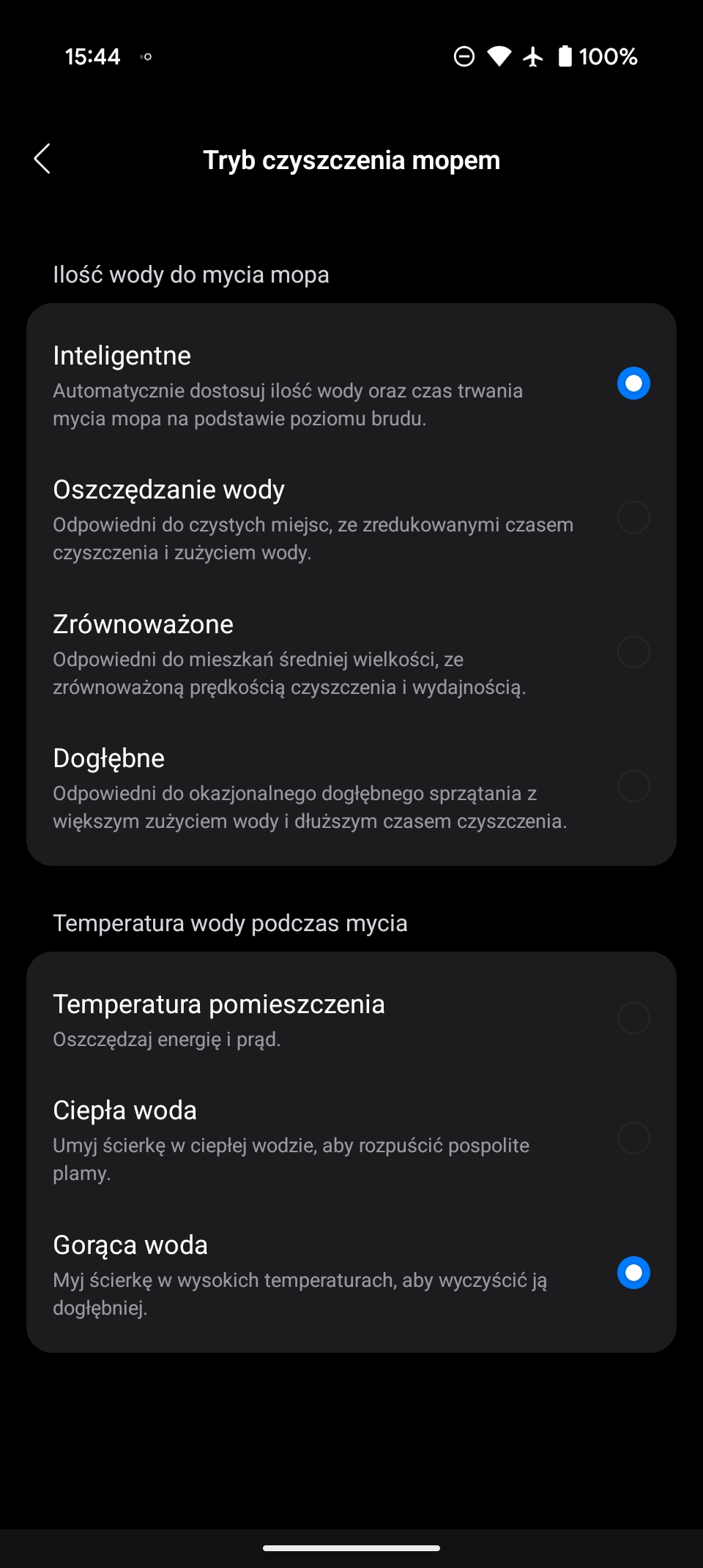Choose Oszczędzanie wody mode
The height and width of the screenshot is (1568, 703).
[x=351, y=518]
